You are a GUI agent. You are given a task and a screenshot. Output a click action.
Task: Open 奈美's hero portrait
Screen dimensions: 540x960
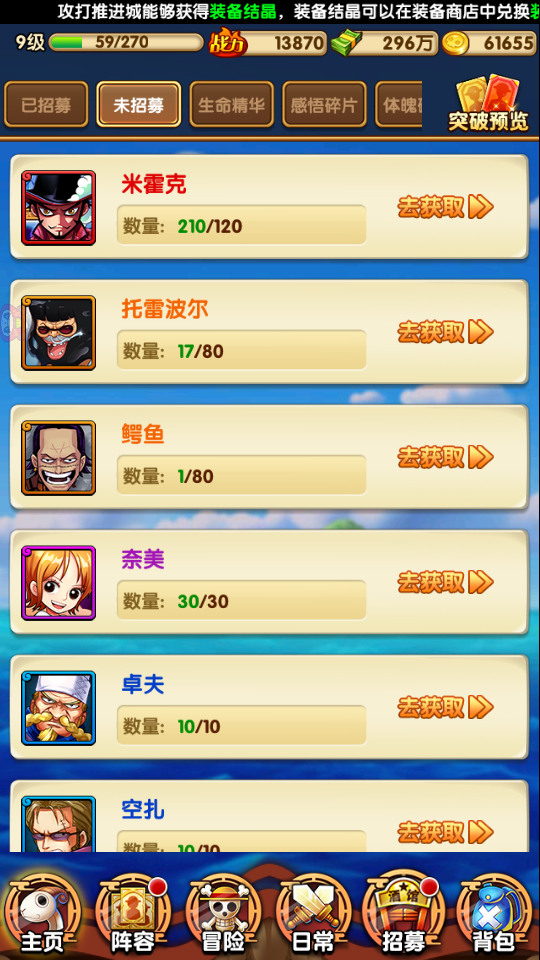58,583
